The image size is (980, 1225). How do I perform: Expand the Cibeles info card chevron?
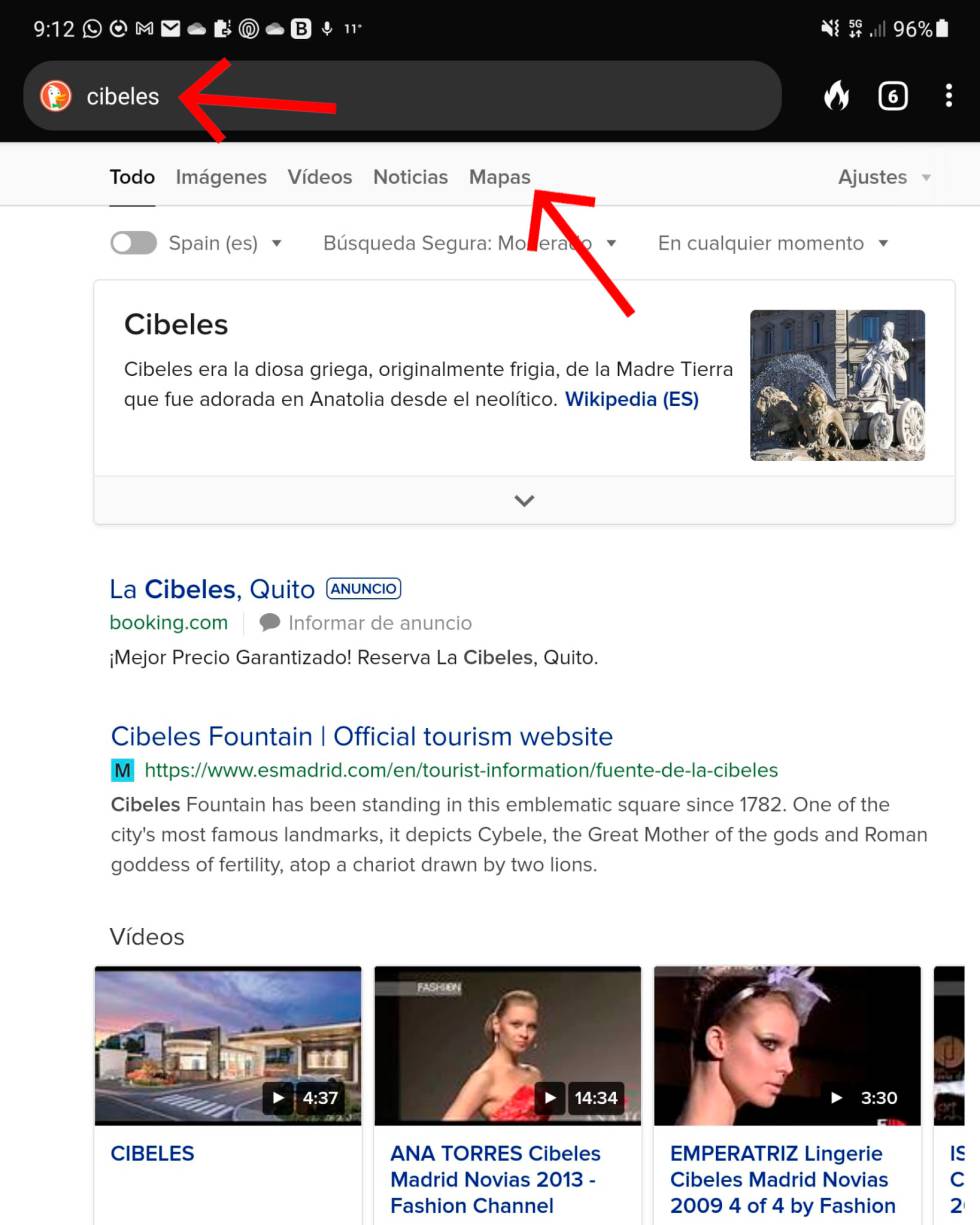524,500
